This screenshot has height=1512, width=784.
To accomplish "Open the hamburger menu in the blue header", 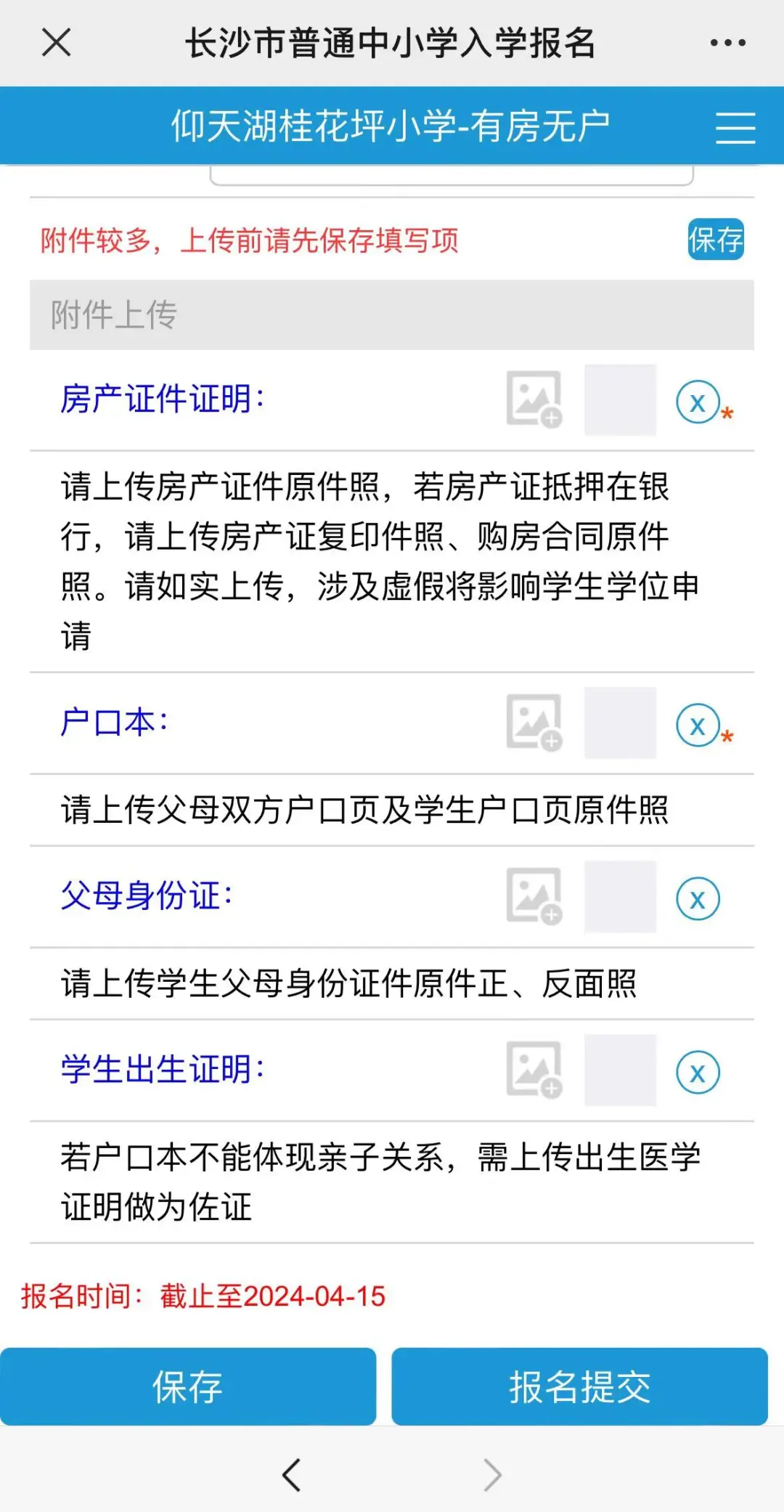I will tap(735, 128).
